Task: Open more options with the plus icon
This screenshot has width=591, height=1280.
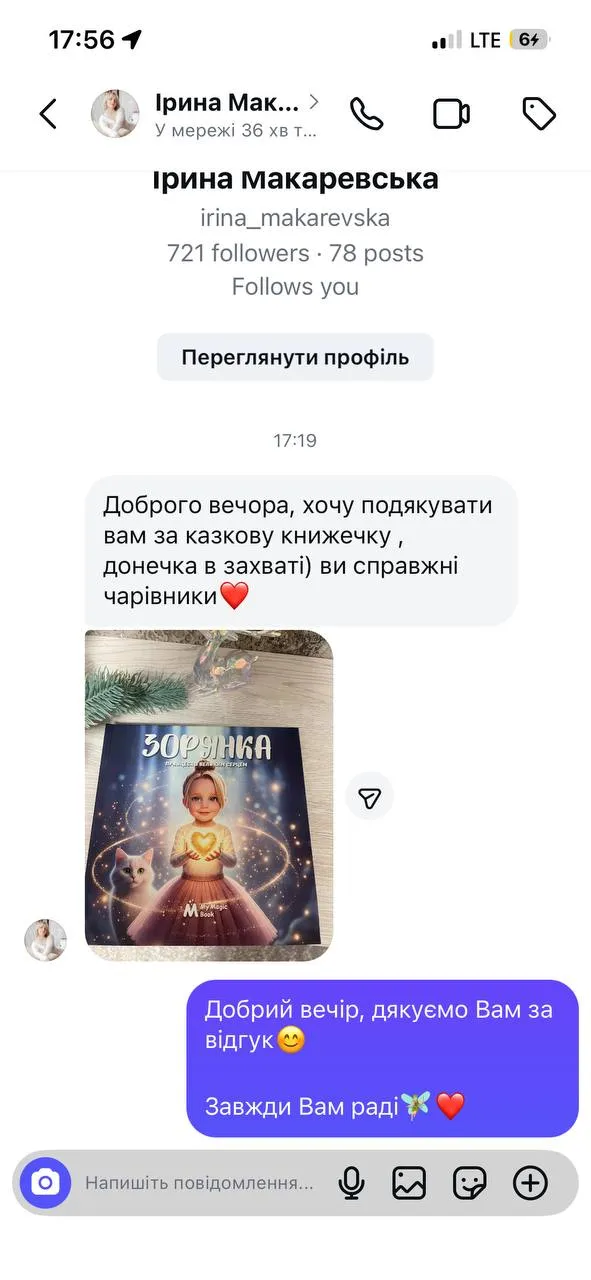Action: coord(530,1183)
